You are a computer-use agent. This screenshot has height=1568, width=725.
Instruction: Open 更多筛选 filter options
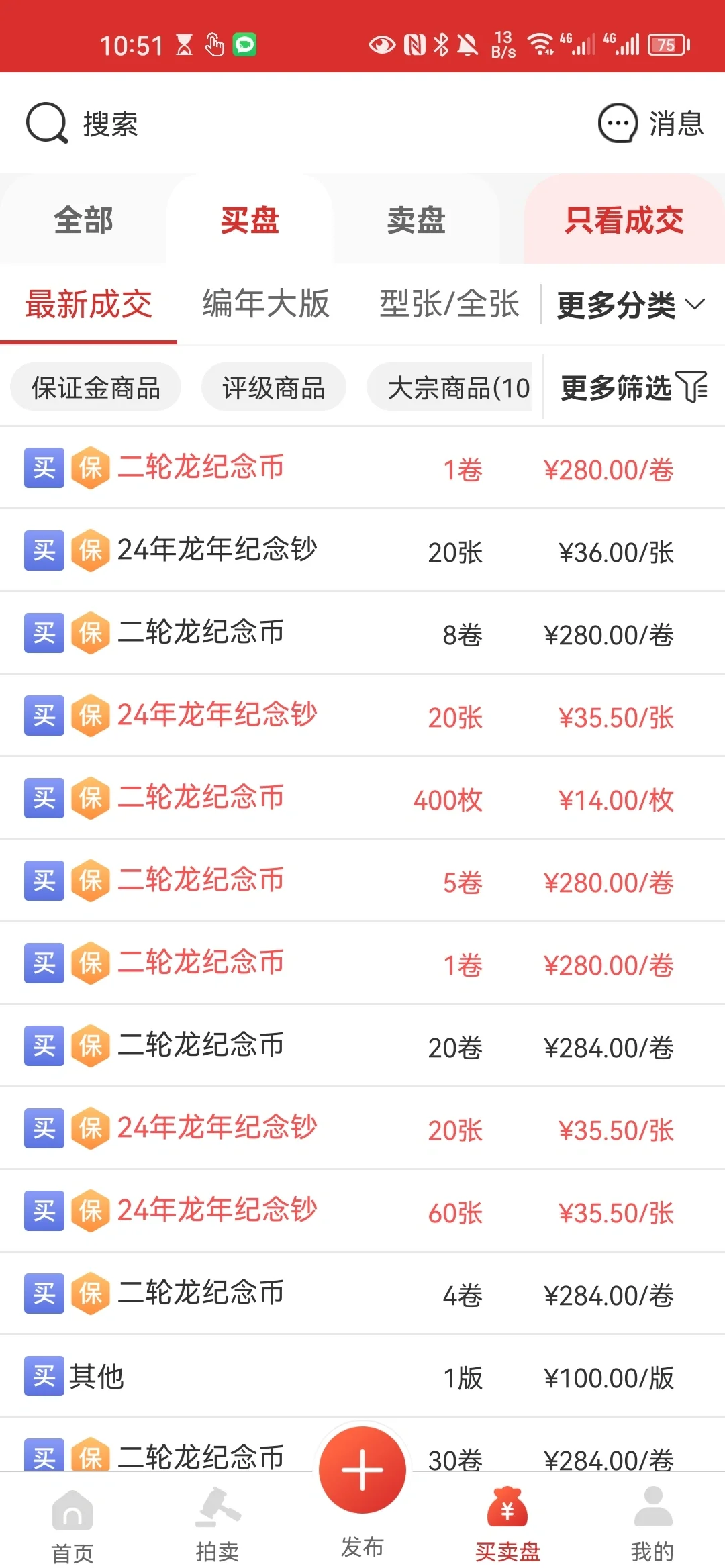[x=634, y=387]
